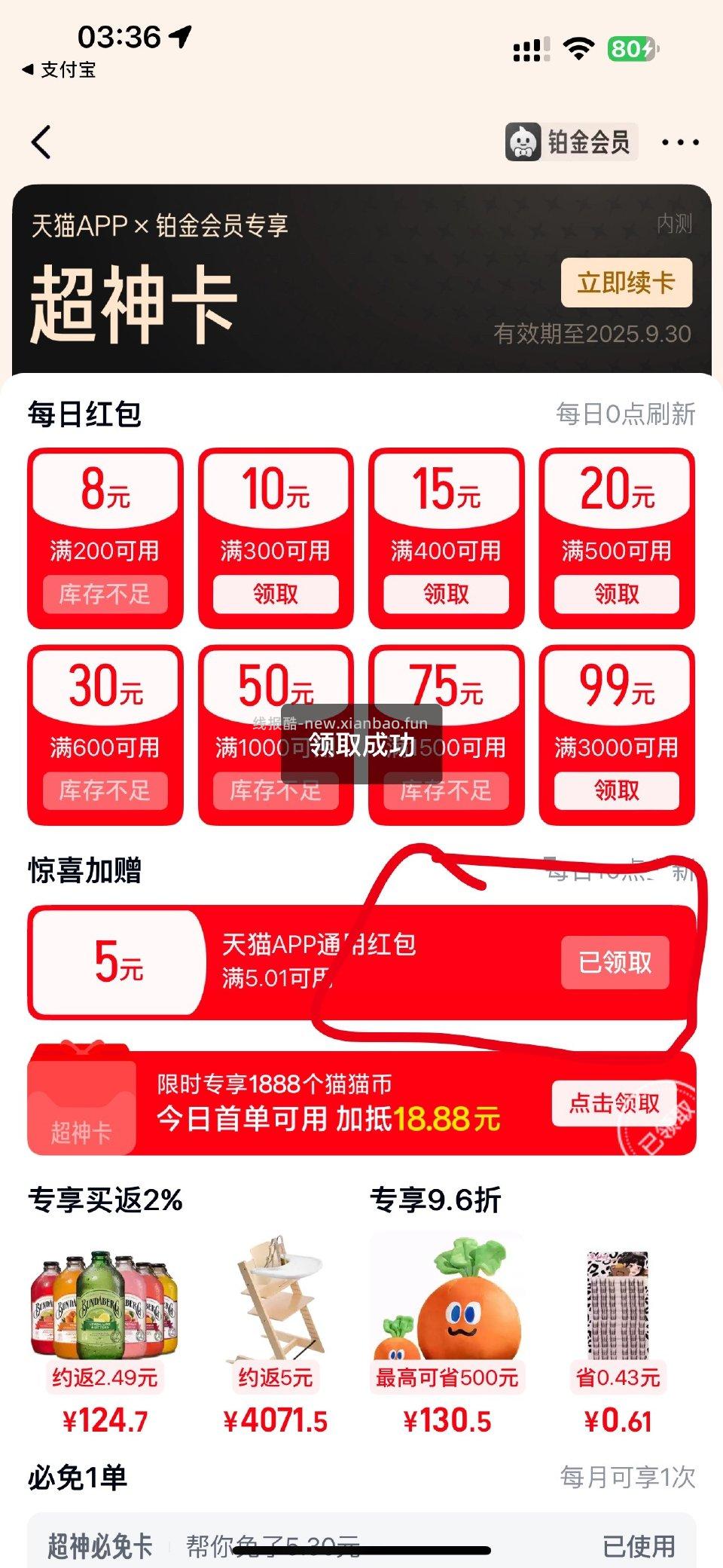Tap the Wi-Fi icon in status bar
This screenshot has width=723, height=1568.
coord(578,47)
